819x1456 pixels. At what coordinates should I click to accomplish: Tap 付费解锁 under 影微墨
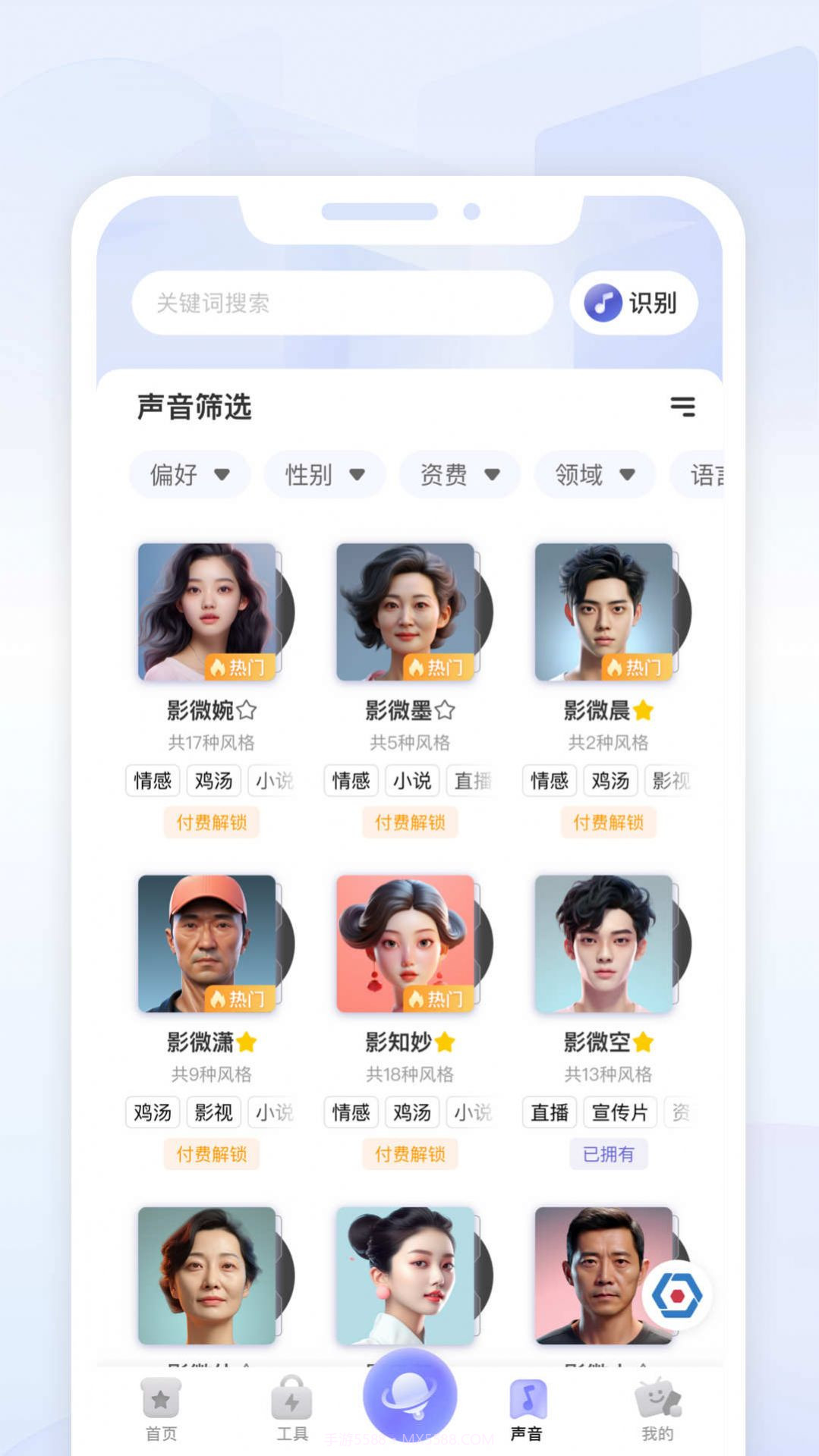(x=410, y=822)
